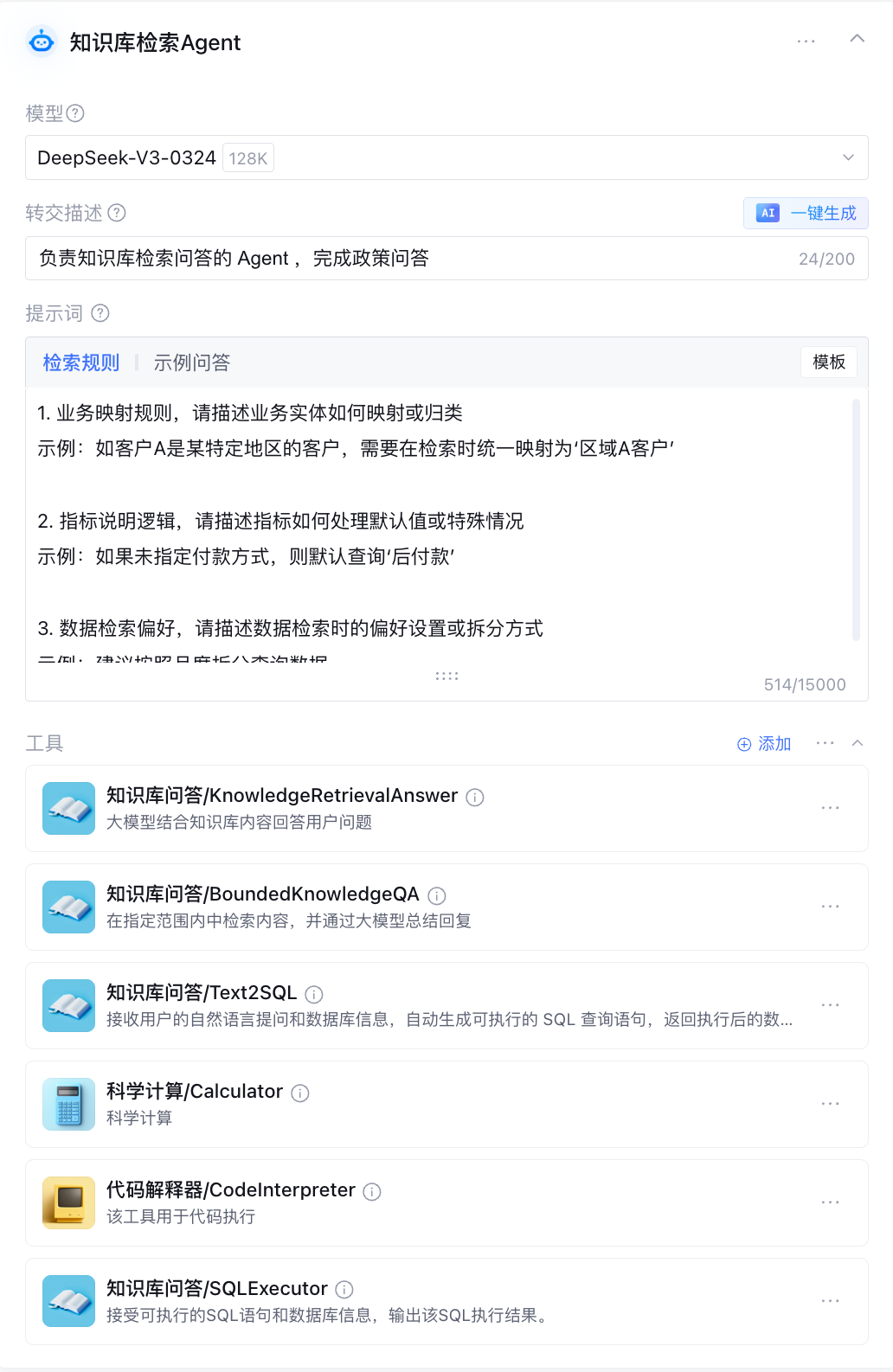Open the DeepSeek-V3-0324 model dropdown
The image size is (893, 1372).
[x=847, y=157]
